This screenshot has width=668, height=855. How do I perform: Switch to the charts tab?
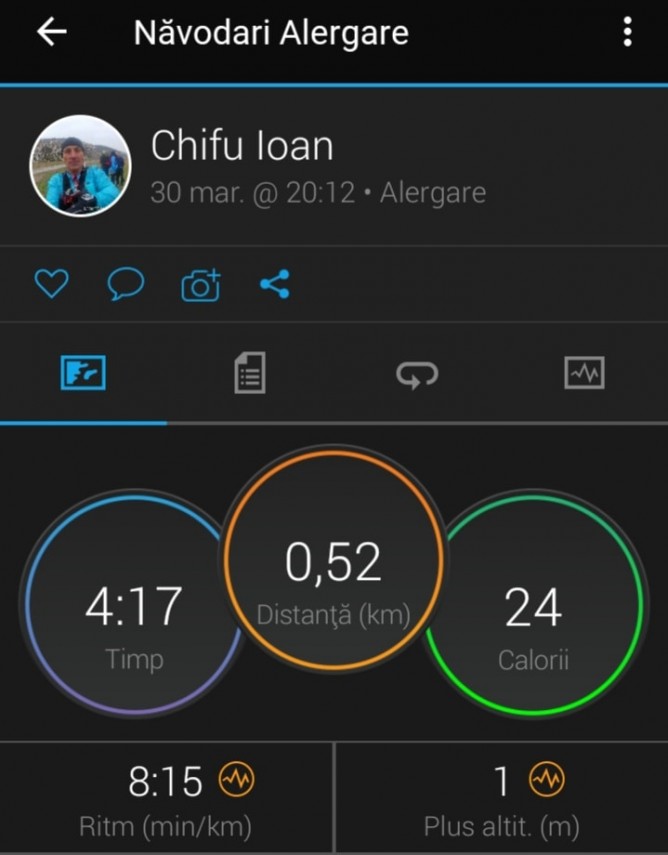point(584,374)
